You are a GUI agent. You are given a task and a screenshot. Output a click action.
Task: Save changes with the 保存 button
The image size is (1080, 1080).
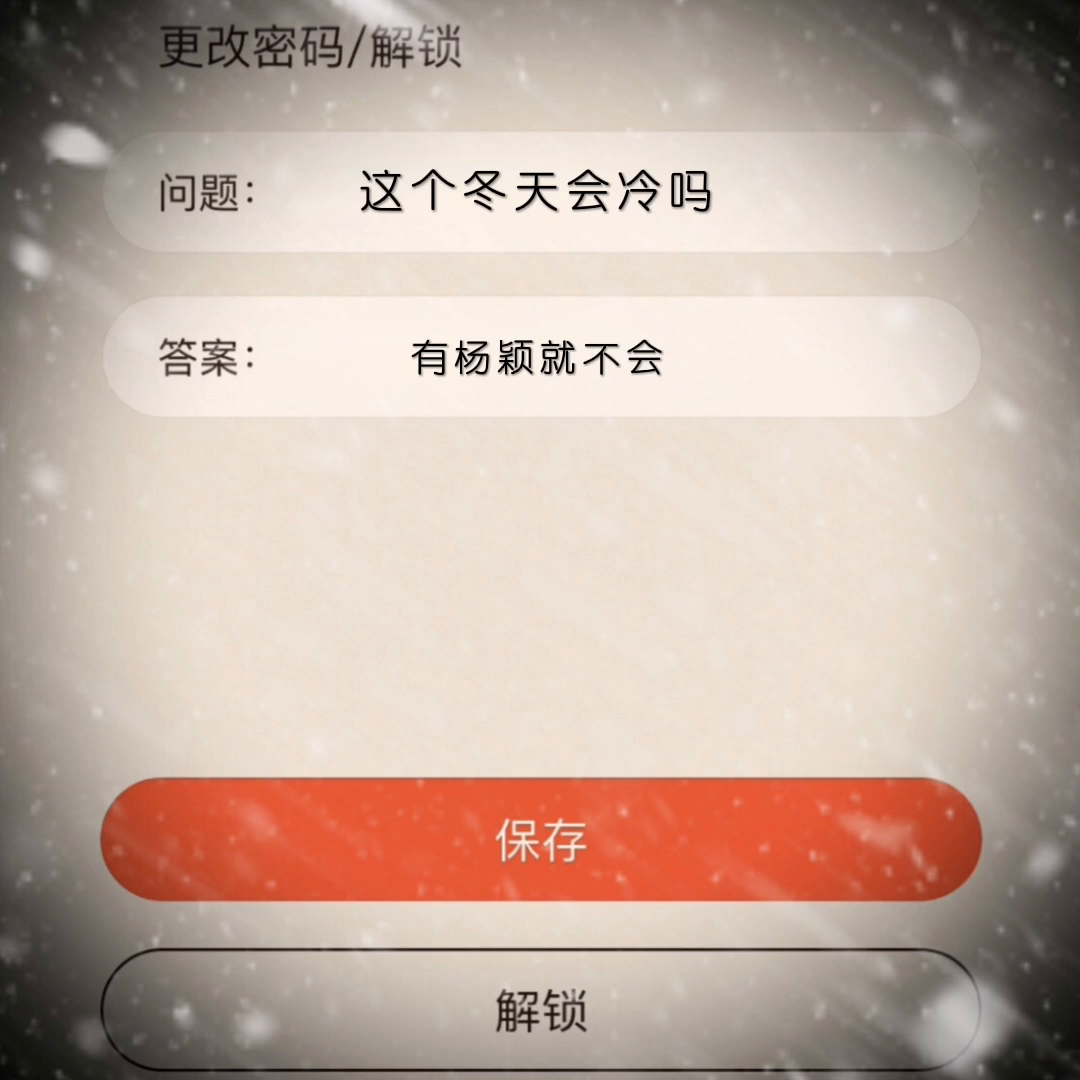click(x=540, y=840)
